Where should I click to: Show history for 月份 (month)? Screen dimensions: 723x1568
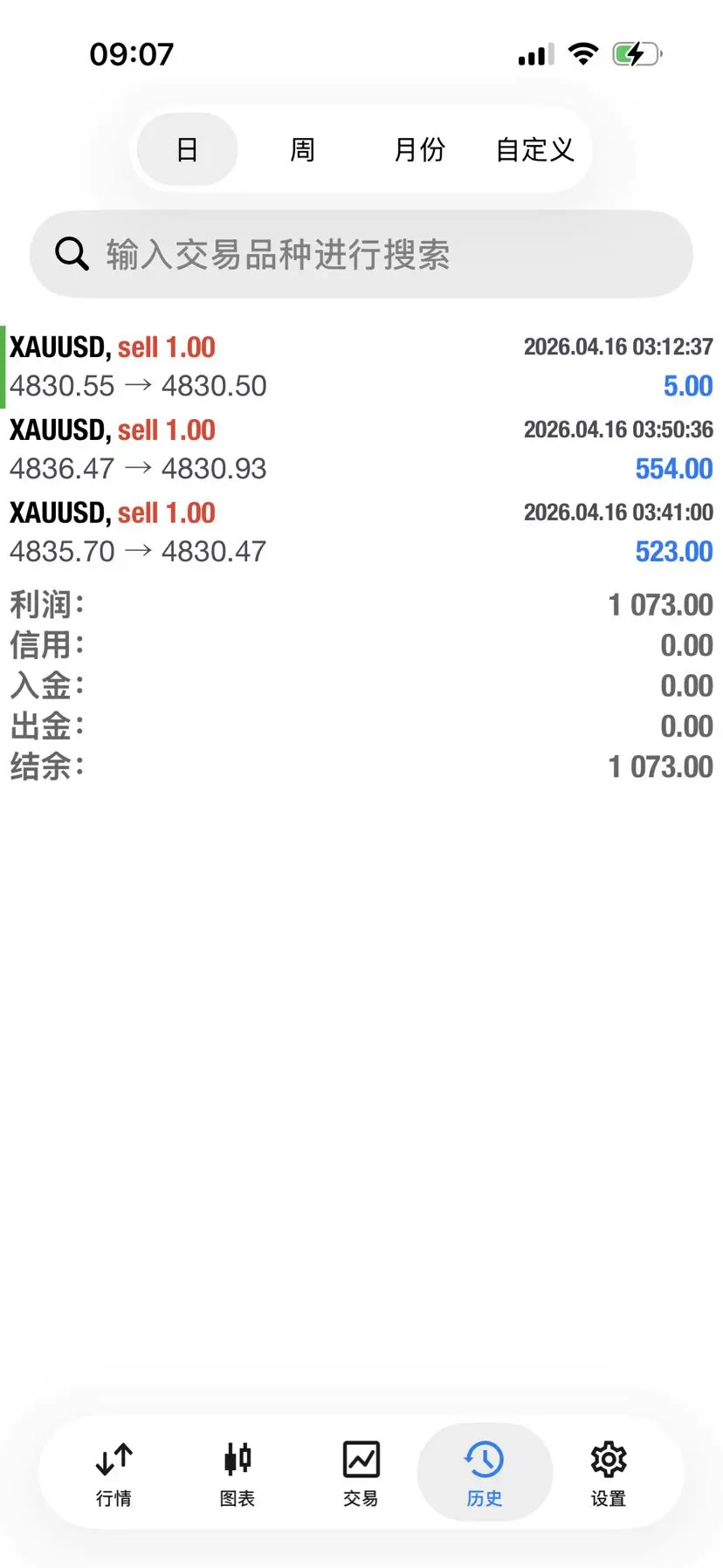point(419,149)
